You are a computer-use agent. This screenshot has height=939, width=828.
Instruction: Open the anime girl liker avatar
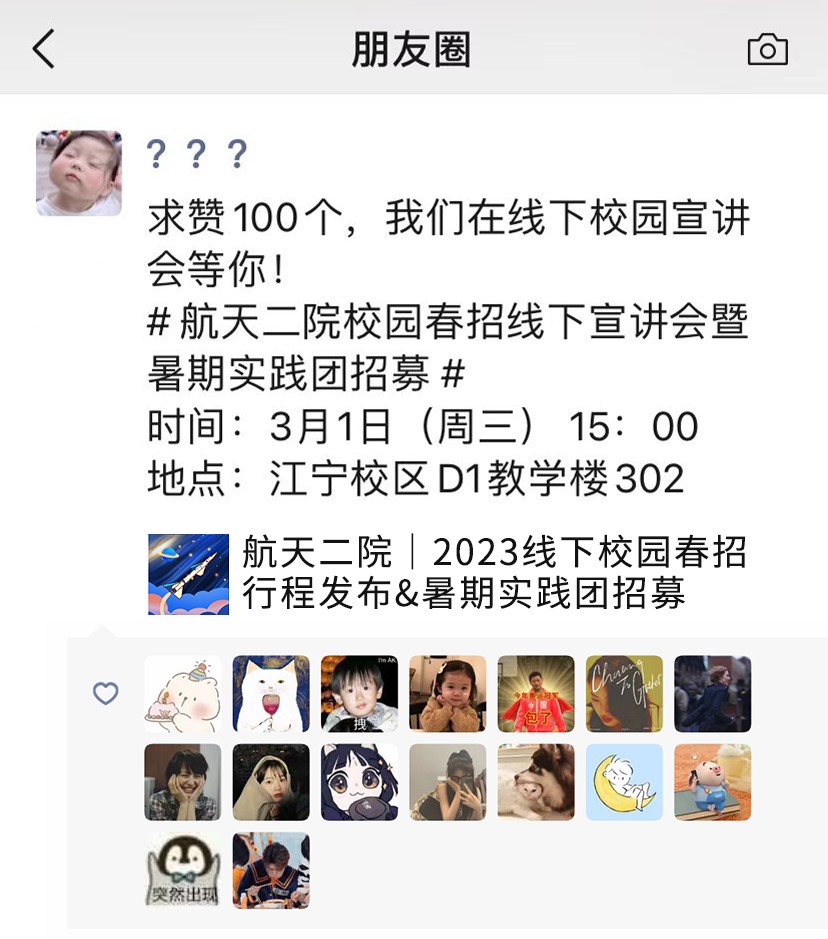[x=359, y=782]
